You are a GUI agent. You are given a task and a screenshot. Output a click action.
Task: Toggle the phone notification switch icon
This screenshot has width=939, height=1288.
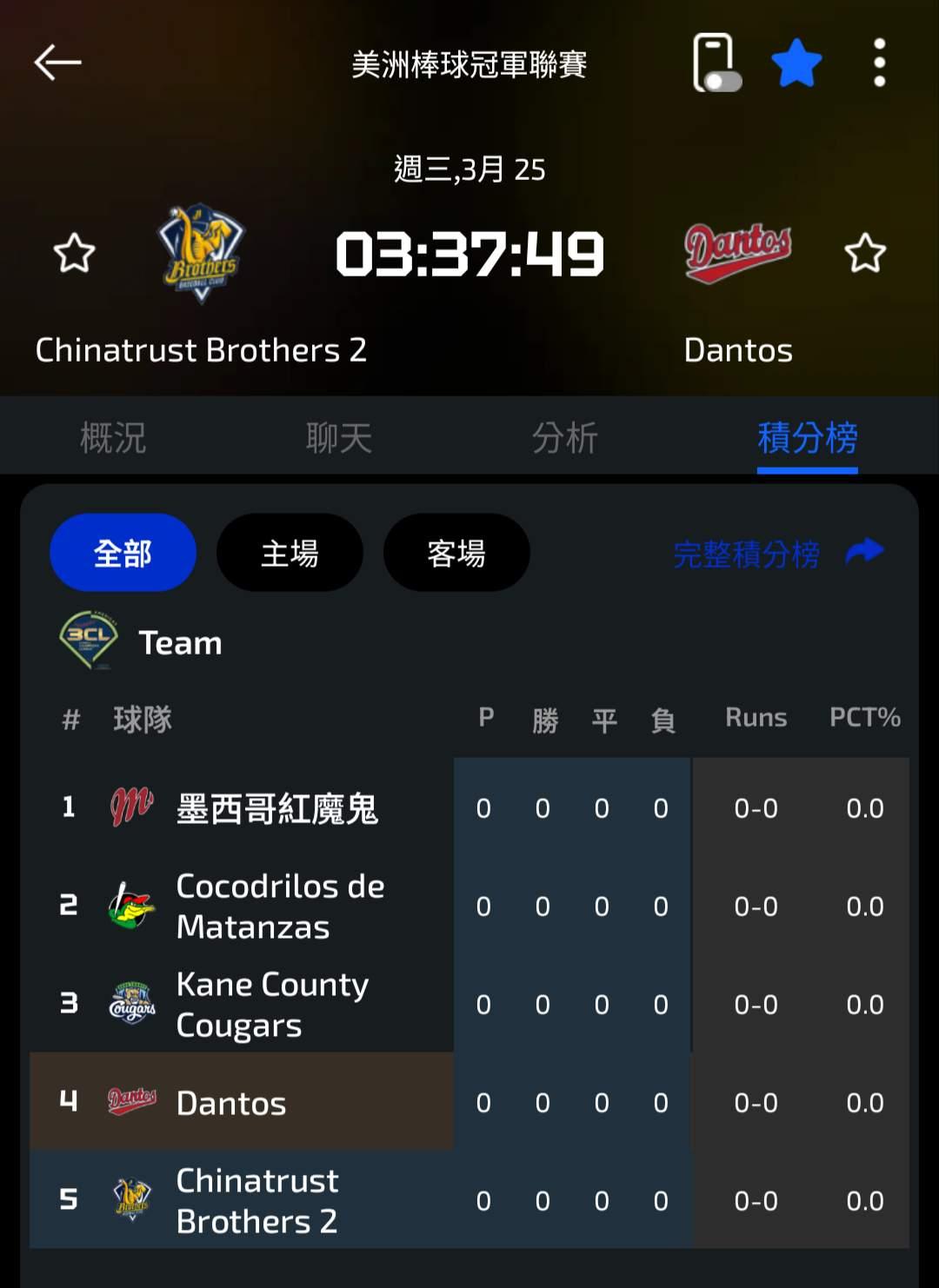[716, 63]
